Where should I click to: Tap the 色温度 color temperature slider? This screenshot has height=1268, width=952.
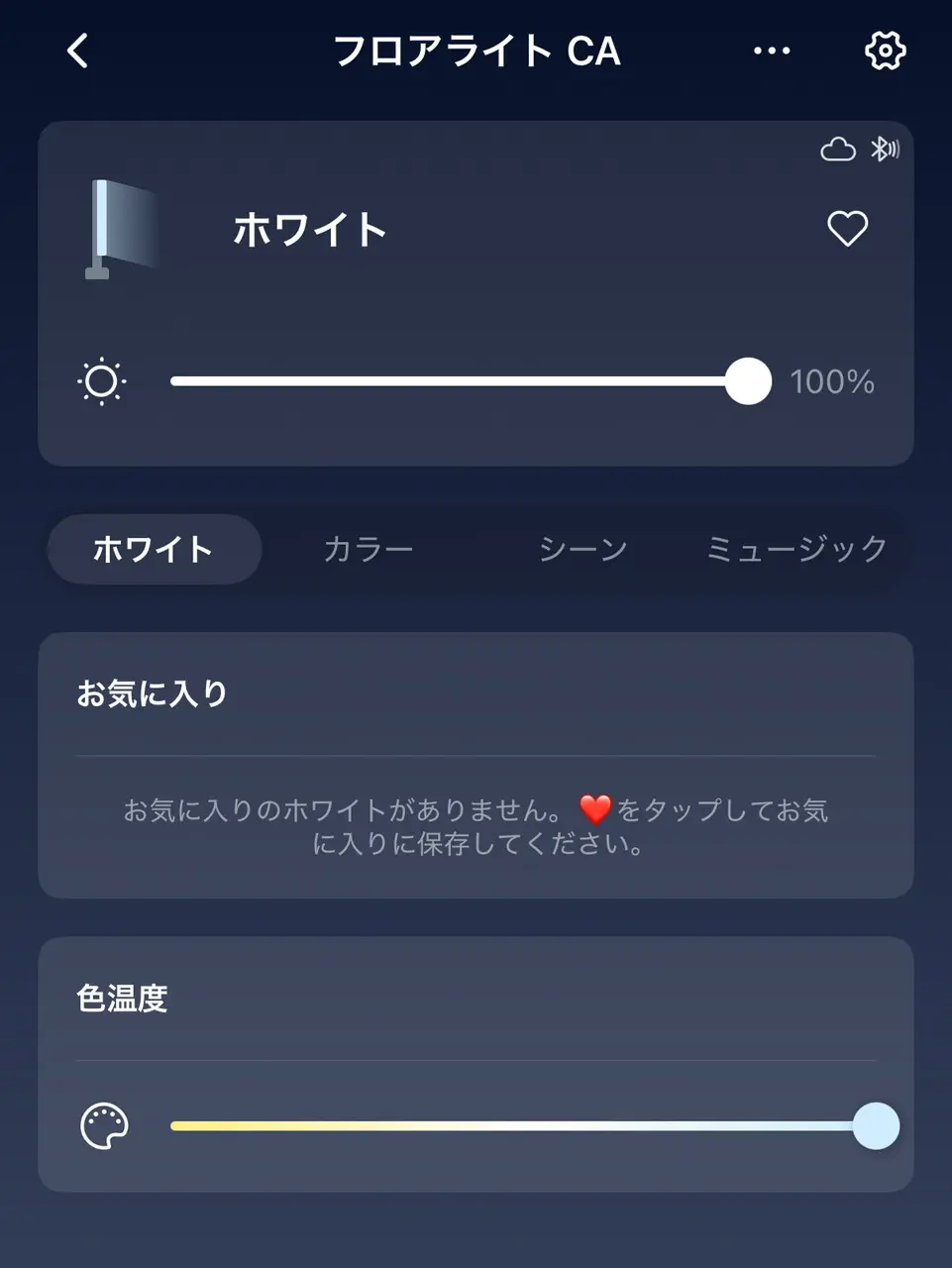pos(515,1126)
